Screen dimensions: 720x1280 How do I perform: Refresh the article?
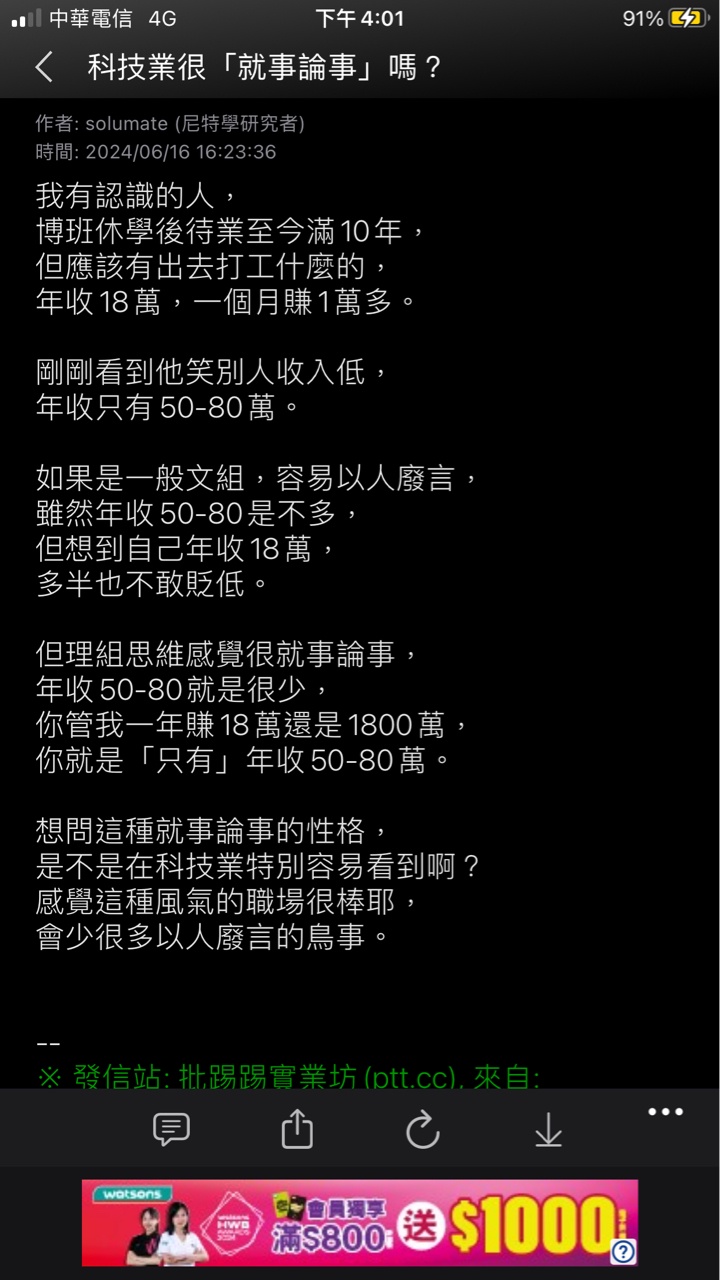coord(423,1130)
